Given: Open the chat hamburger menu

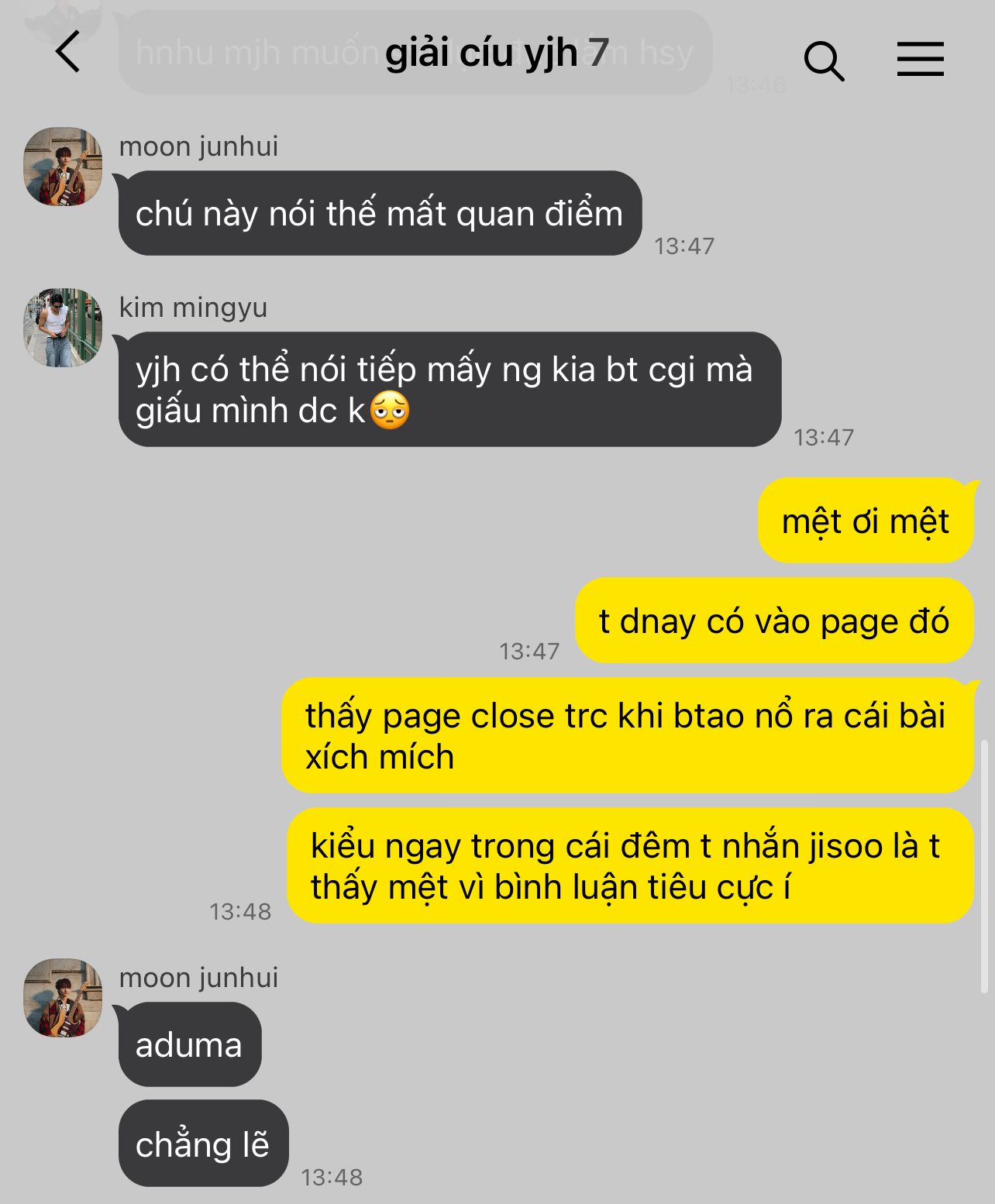Looking at the screenshot, I should [921, 59].
